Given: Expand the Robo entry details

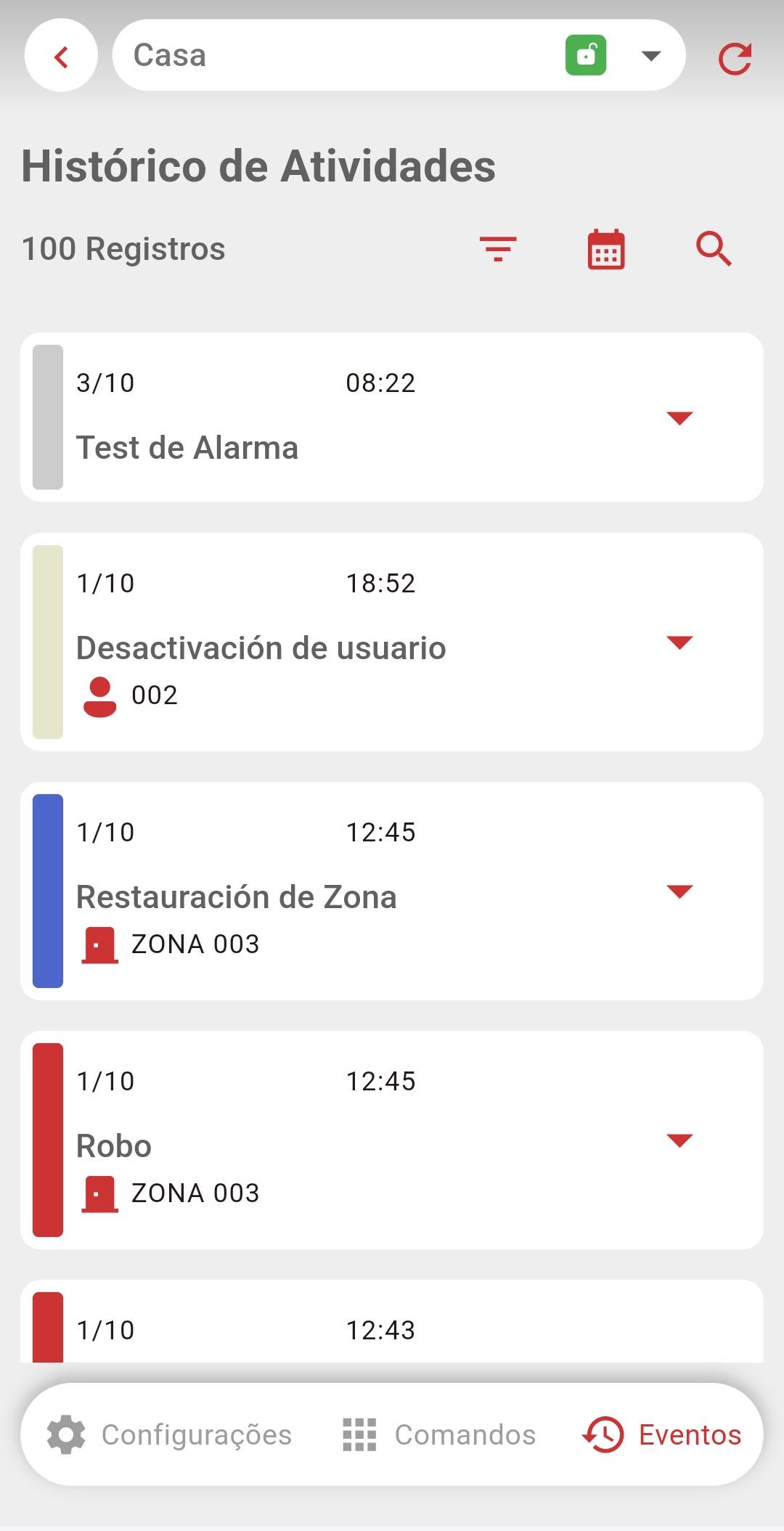Looking at the screenshot, I should pos(679,1140).
